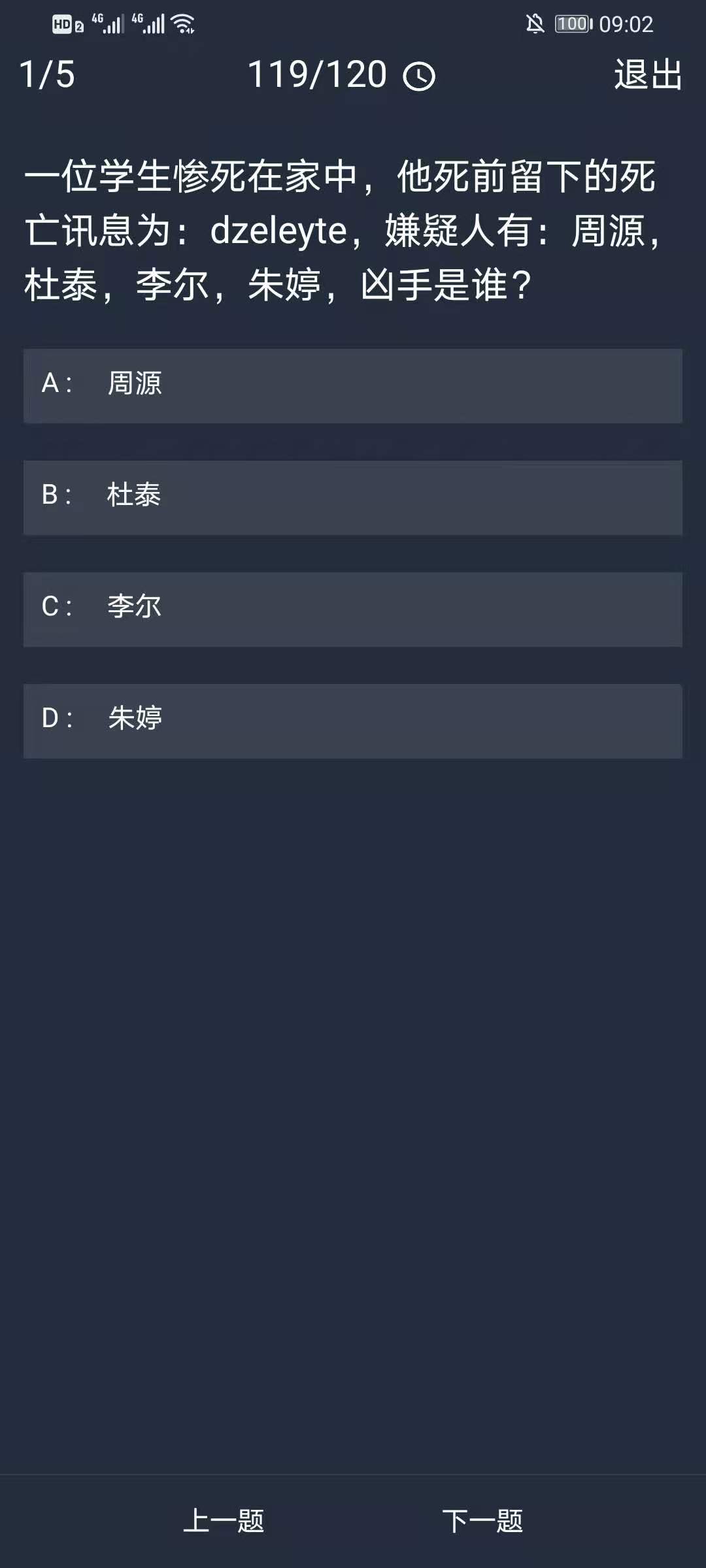Go to previous question with 上一题
Viewport: 706px width, 1568px height.
pyautogui.click(x=224, y=1520)
